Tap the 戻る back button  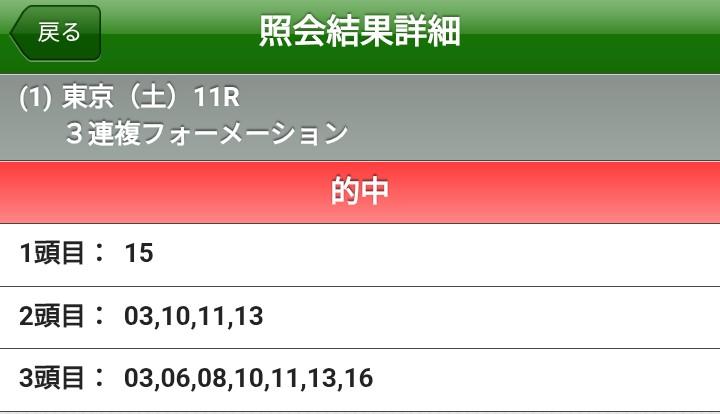click(x=56, y=32)
